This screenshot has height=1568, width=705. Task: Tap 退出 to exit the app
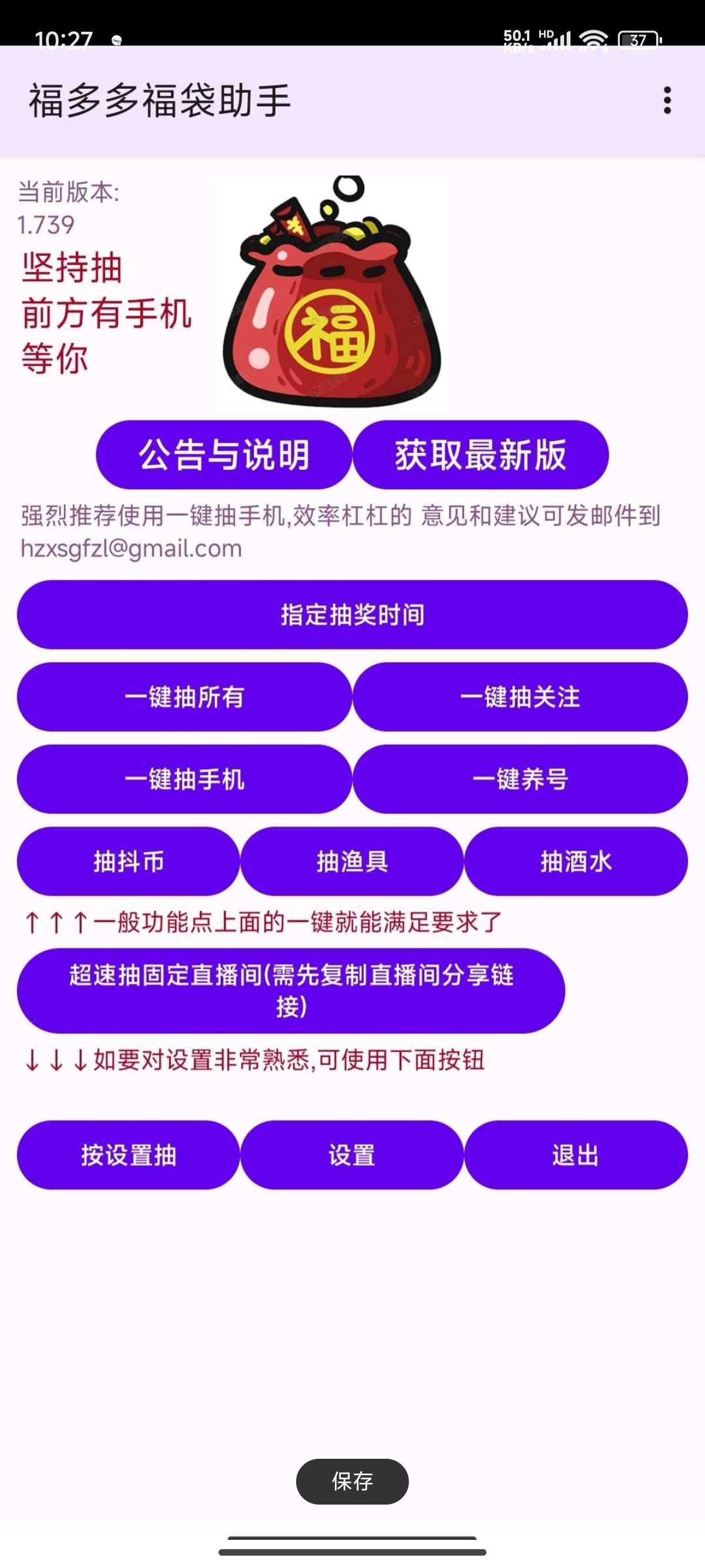tap(575, 1155)
